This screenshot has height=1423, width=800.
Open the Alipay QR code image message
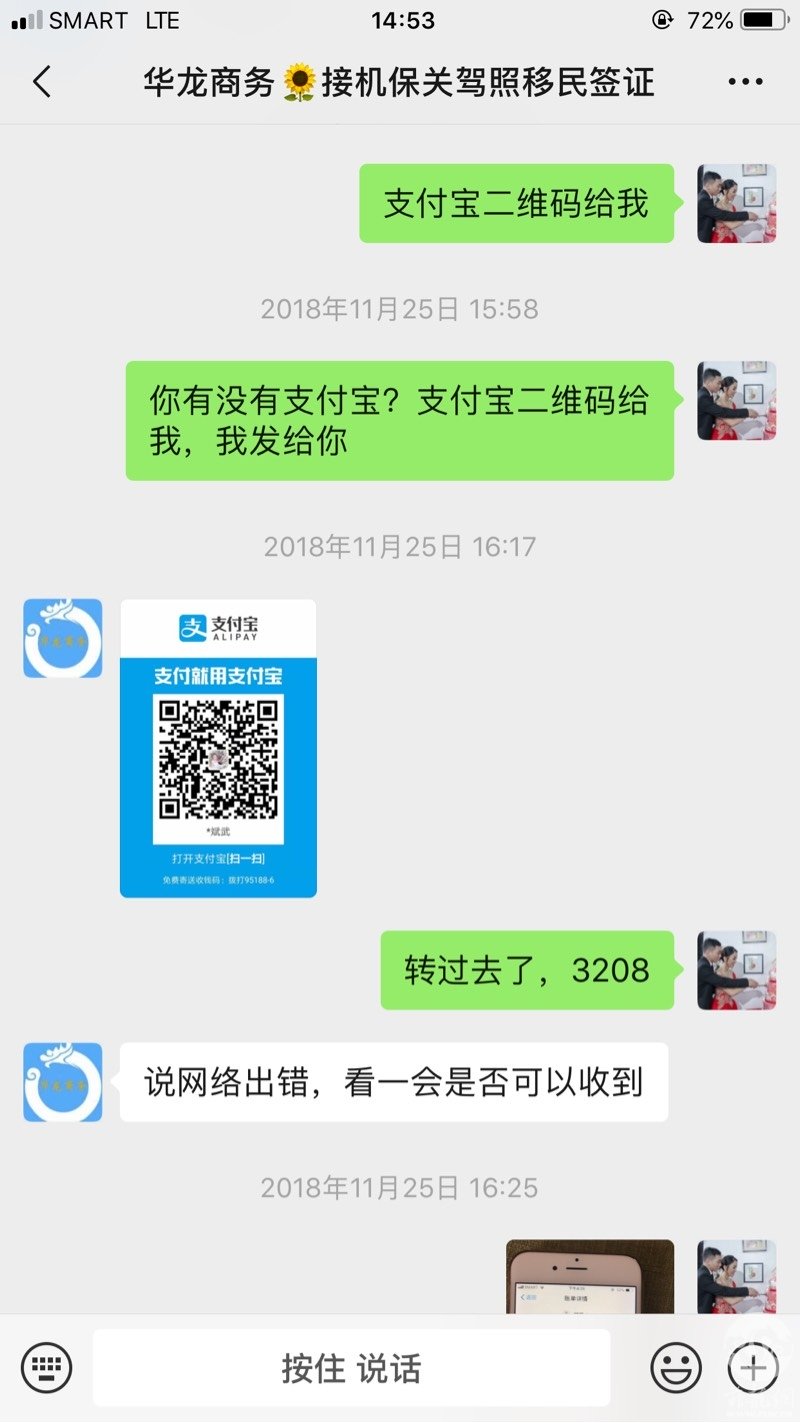[x=218, y=748]
